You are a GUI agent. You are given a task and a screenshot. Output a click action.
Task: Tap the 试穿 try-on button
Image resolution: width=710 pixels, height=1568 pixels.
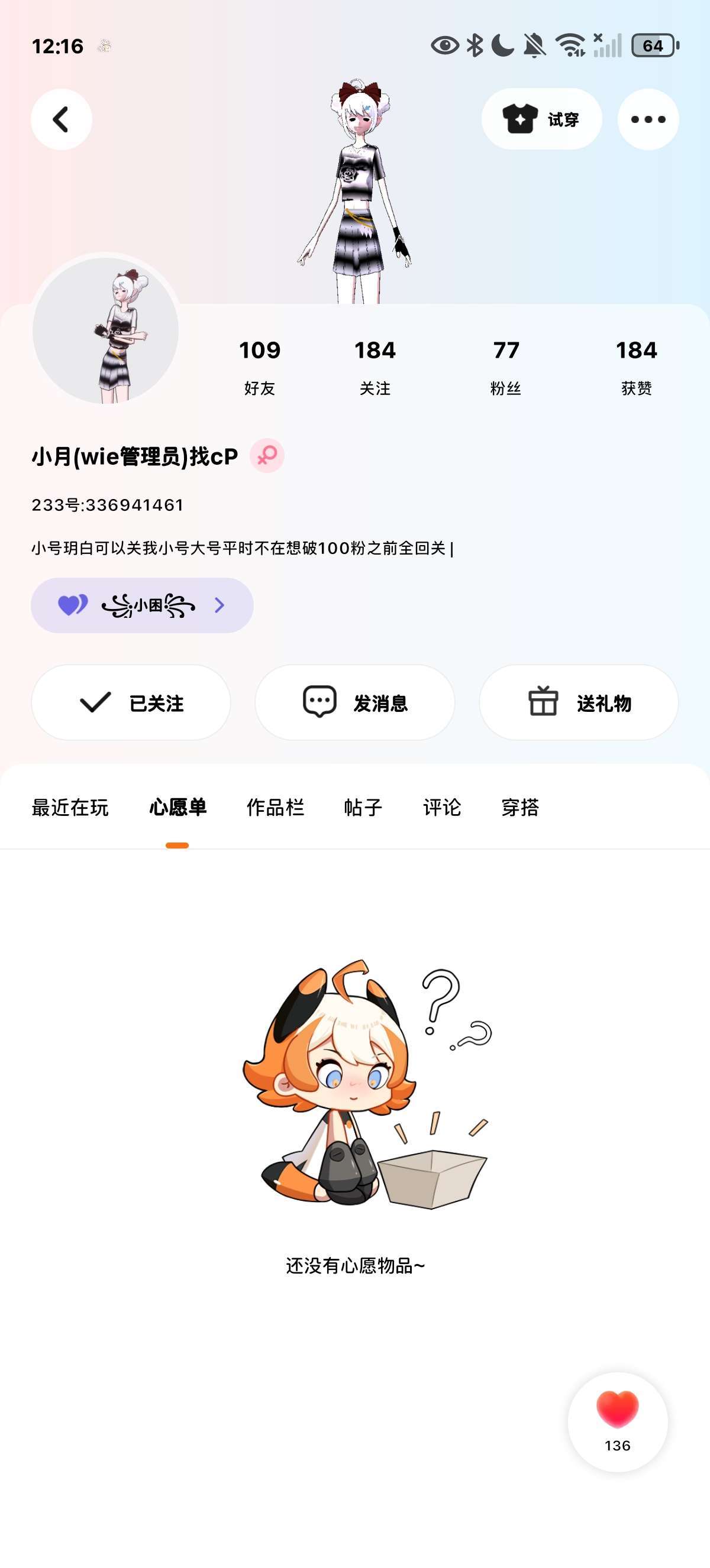point(541,119)
